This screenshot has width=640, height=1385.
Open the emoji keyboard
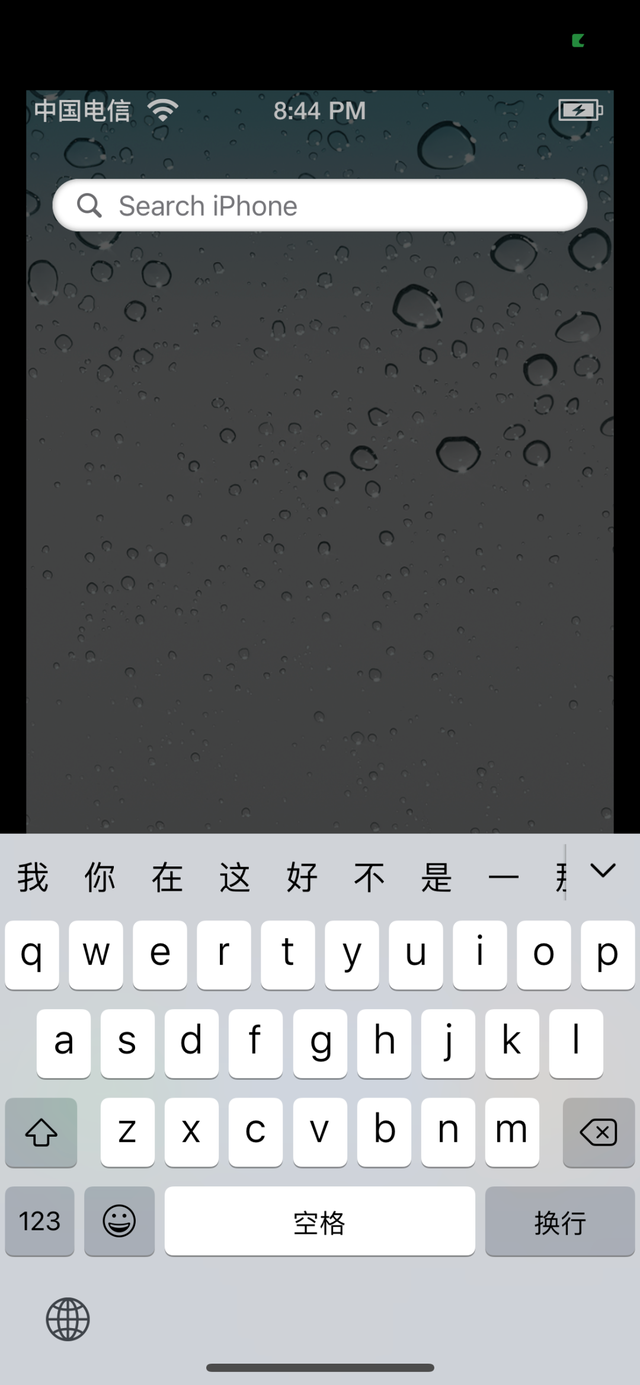click(119, 1221)
